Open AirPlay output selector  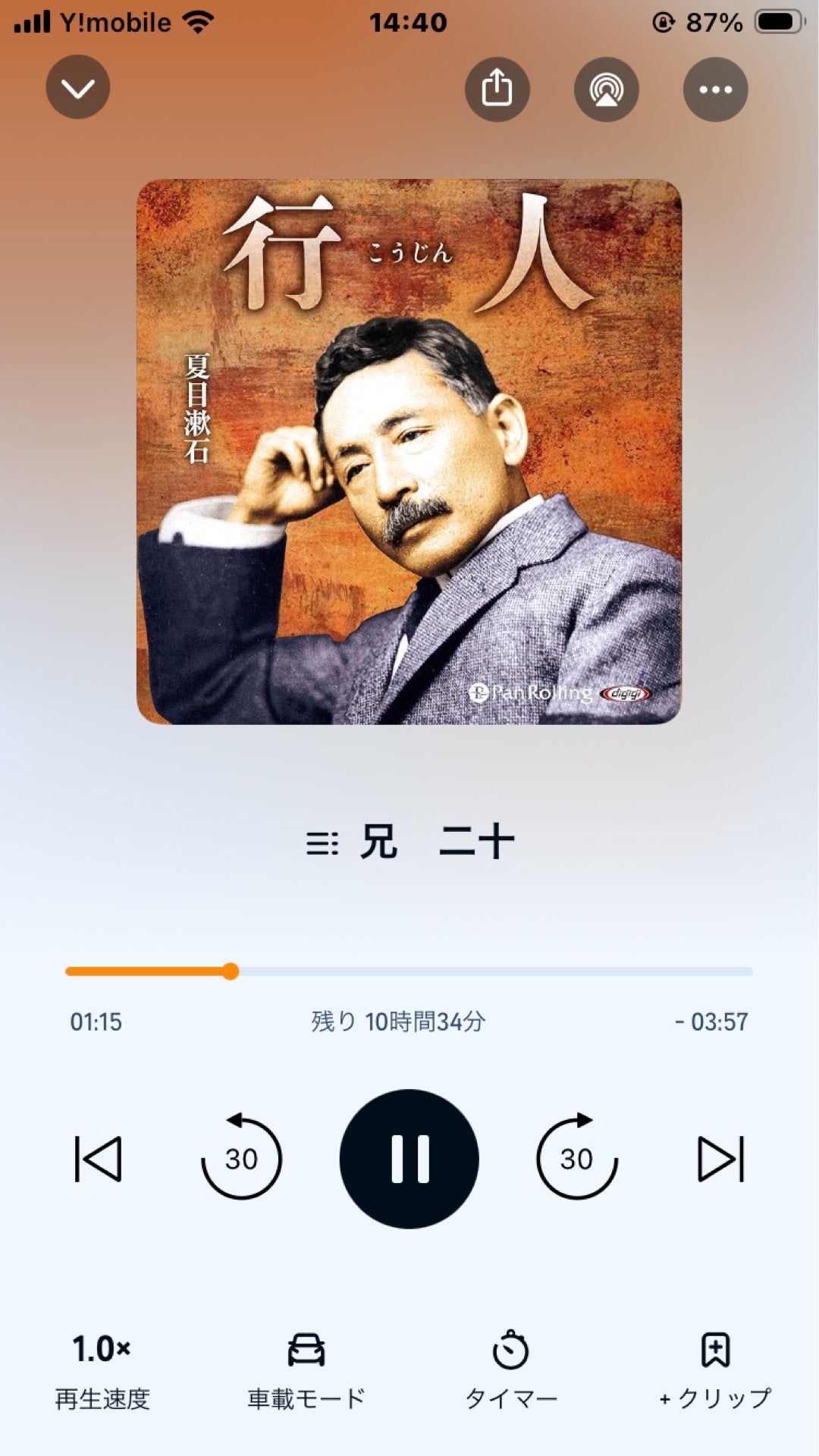606,89
